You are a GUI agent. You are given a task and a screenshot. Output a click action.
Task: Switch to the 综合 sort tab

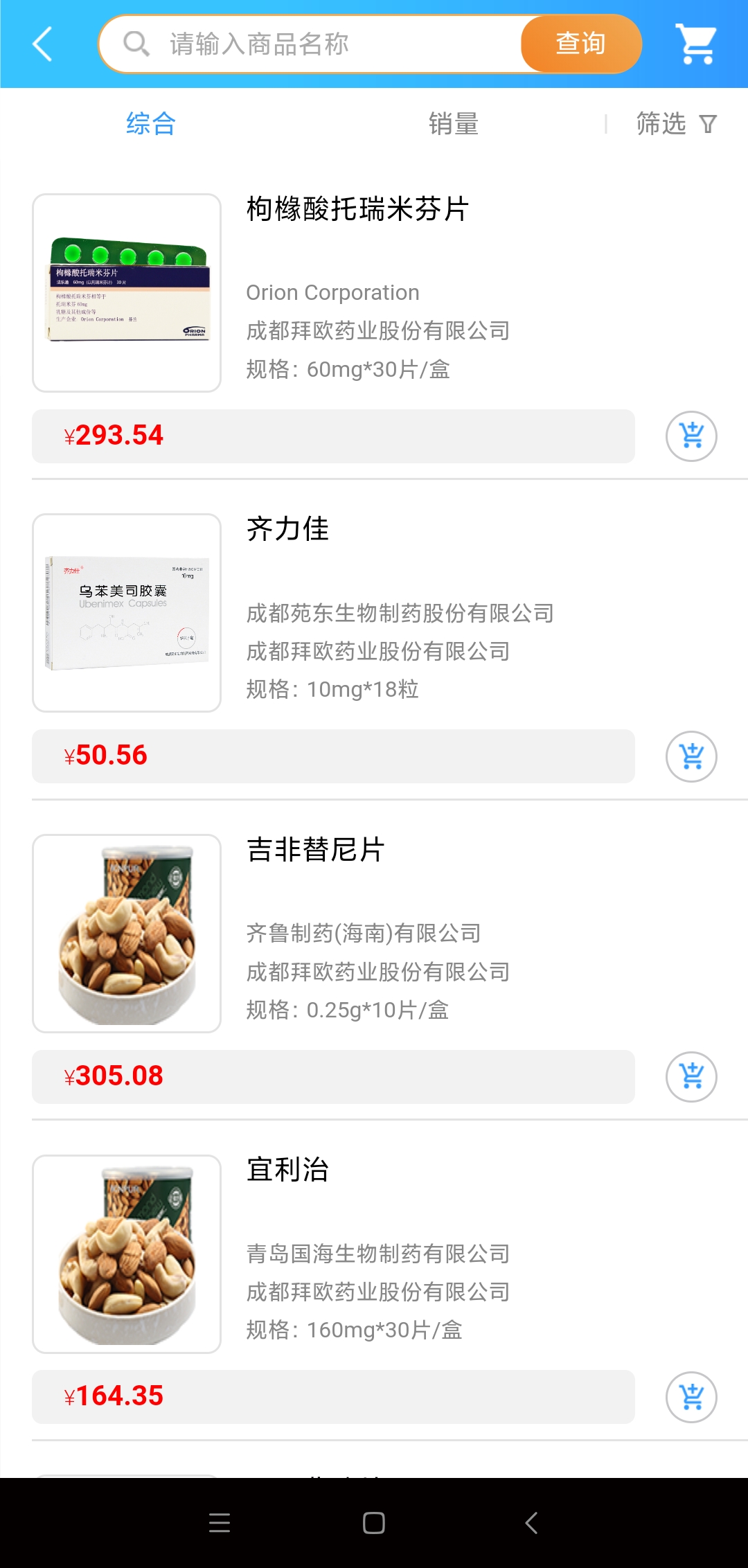point(151,124)
